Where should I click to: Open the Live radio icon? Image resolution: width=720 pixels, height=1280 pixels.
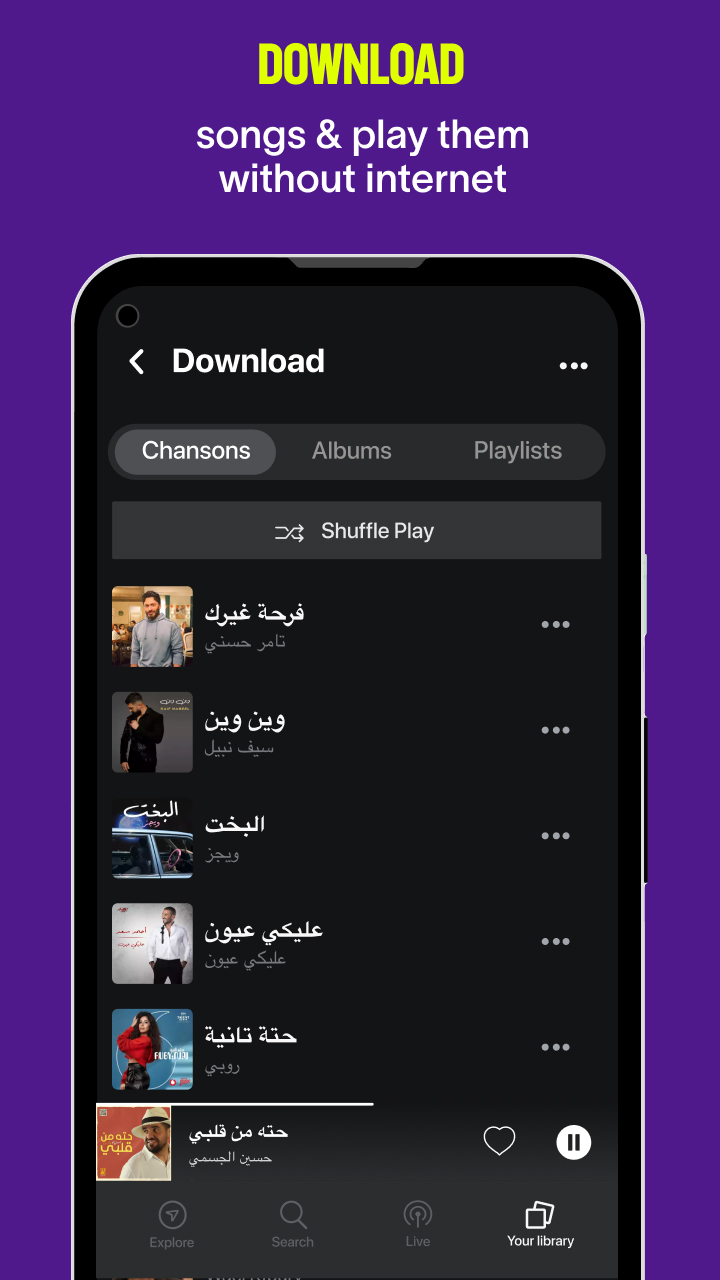[x=417, y=1215]
